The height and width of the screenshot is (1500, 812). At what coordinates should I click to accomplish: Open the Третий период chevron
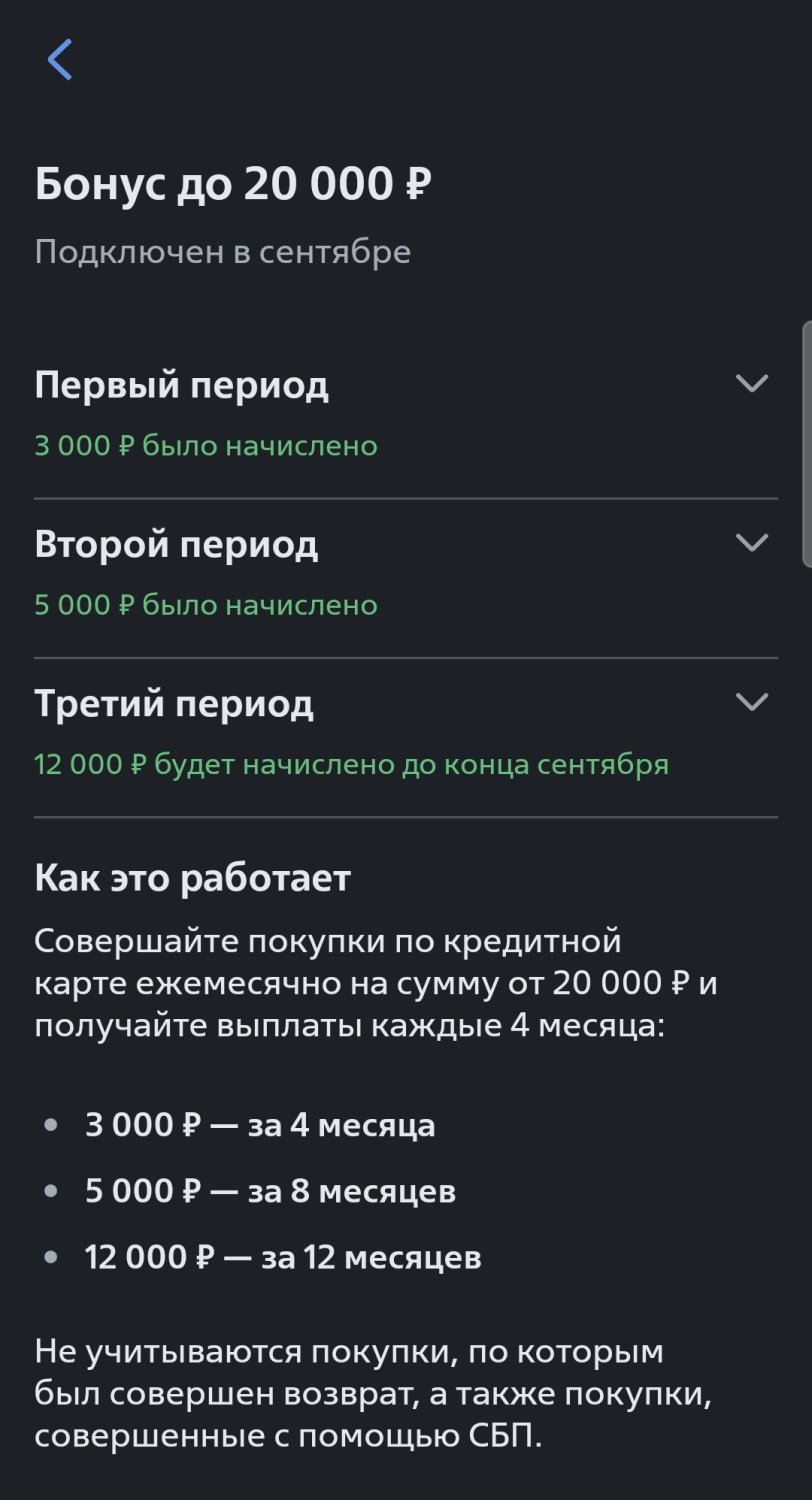751,702
